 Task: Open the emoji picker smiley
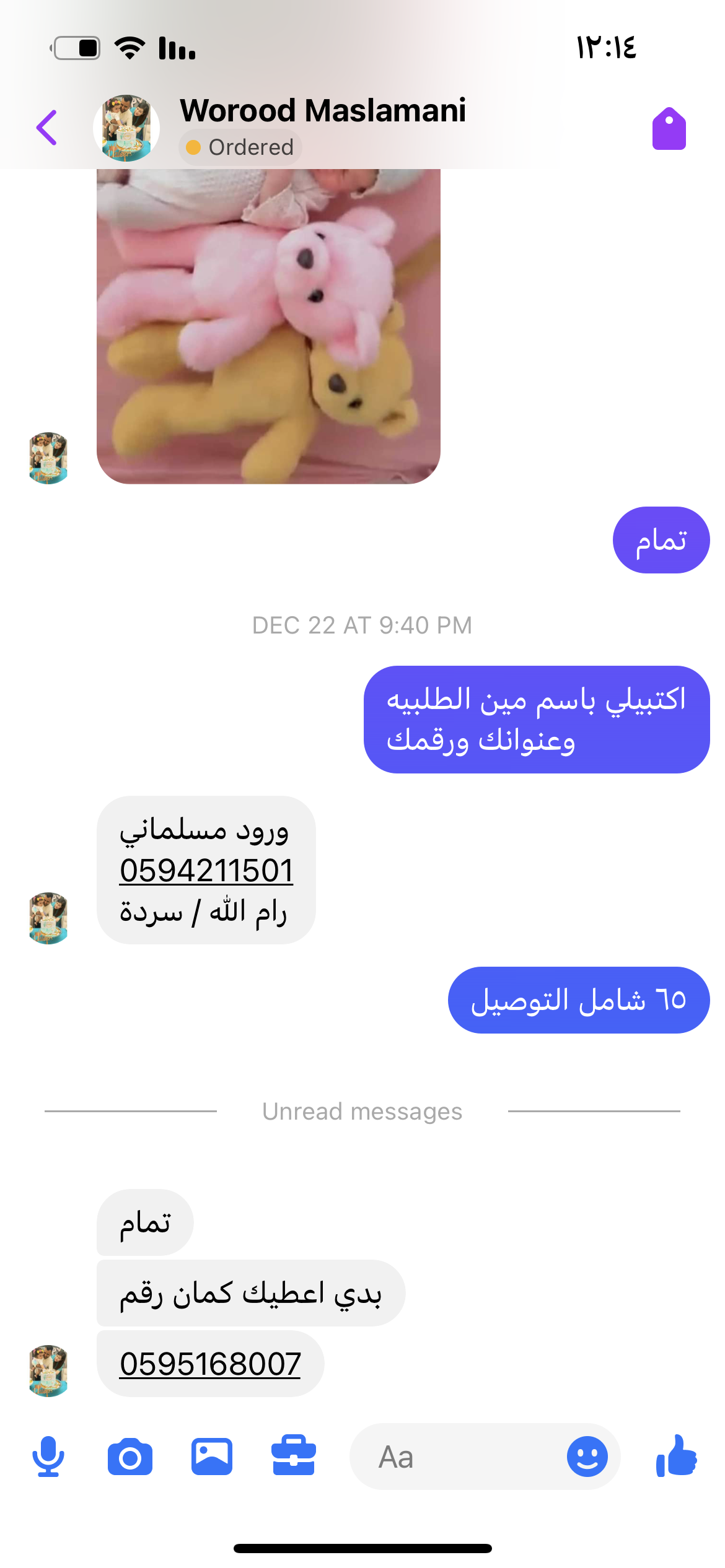tap(587, 1457)
